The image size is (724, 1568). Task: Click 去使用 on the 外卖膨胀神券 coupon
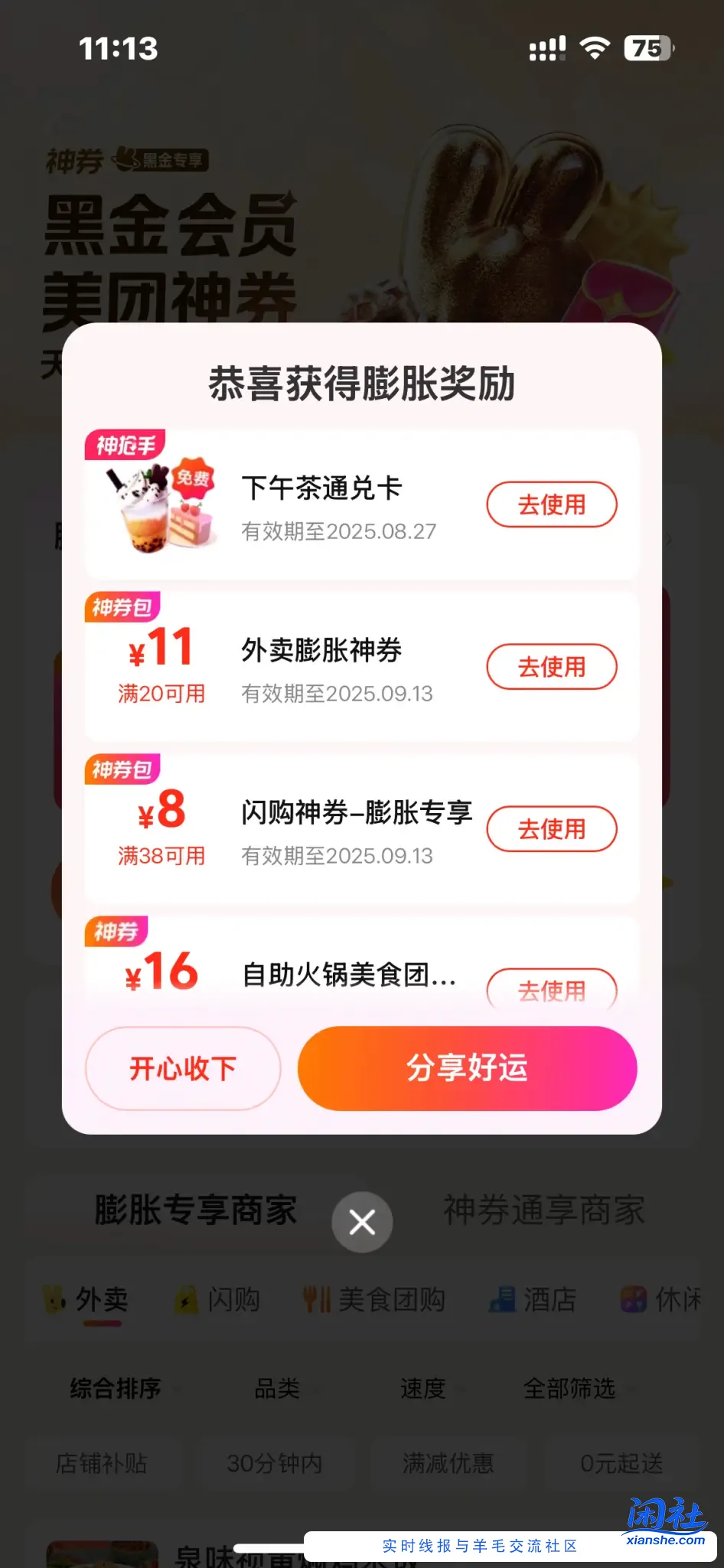pos(551,667)
